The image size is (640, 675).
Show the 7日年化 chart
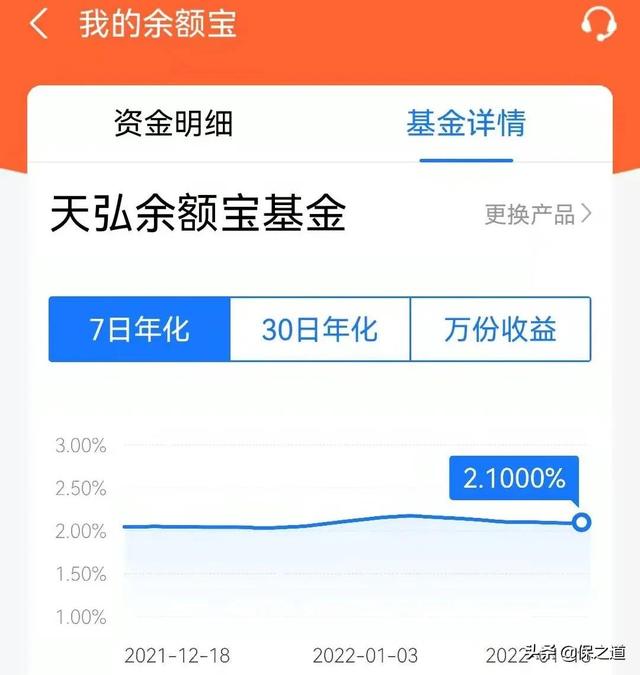[140, 329]
